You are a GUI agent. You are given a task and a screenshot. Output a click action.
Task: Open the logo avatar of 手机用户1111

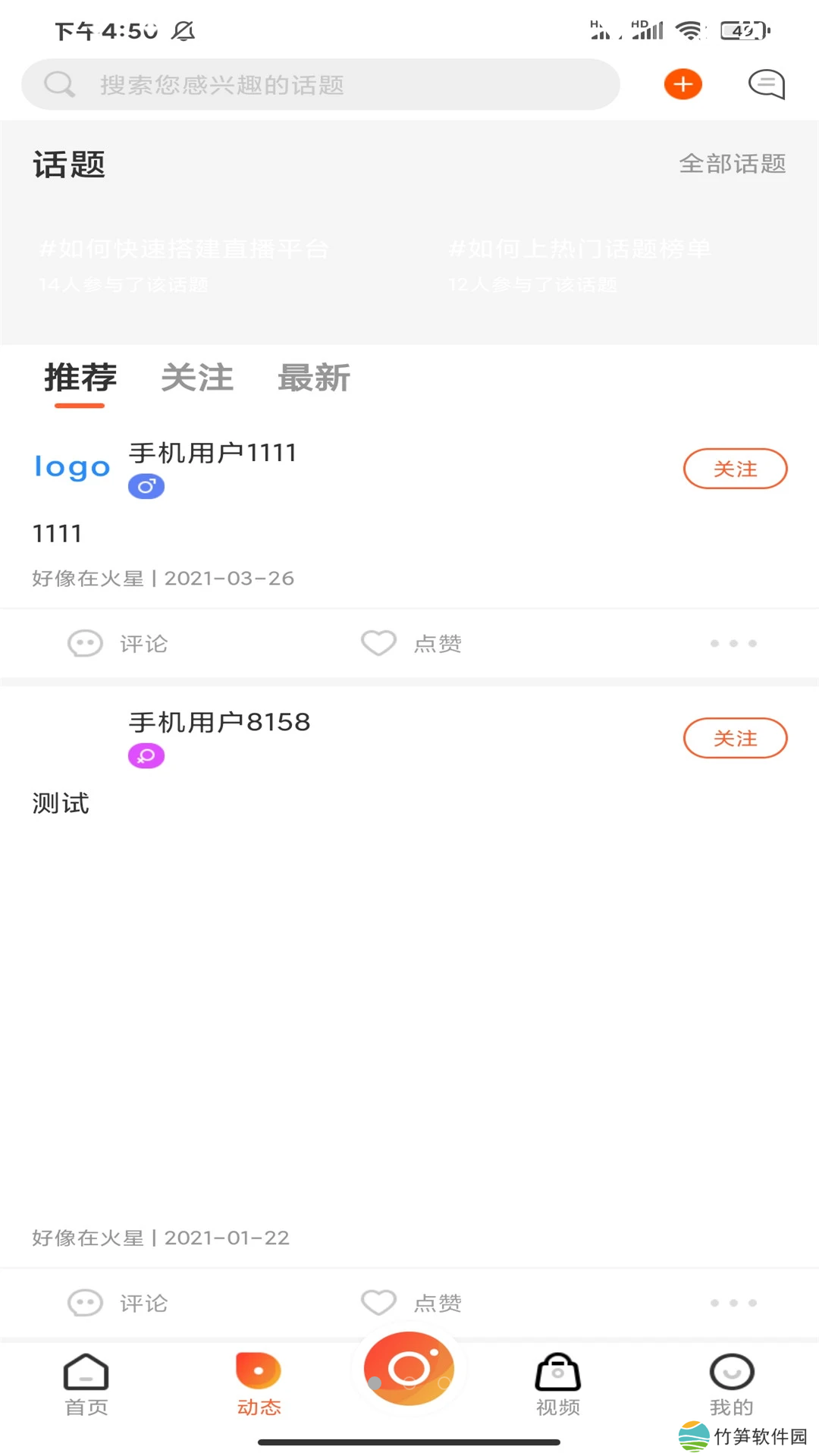pyautogui.click(x=72, y=467)
